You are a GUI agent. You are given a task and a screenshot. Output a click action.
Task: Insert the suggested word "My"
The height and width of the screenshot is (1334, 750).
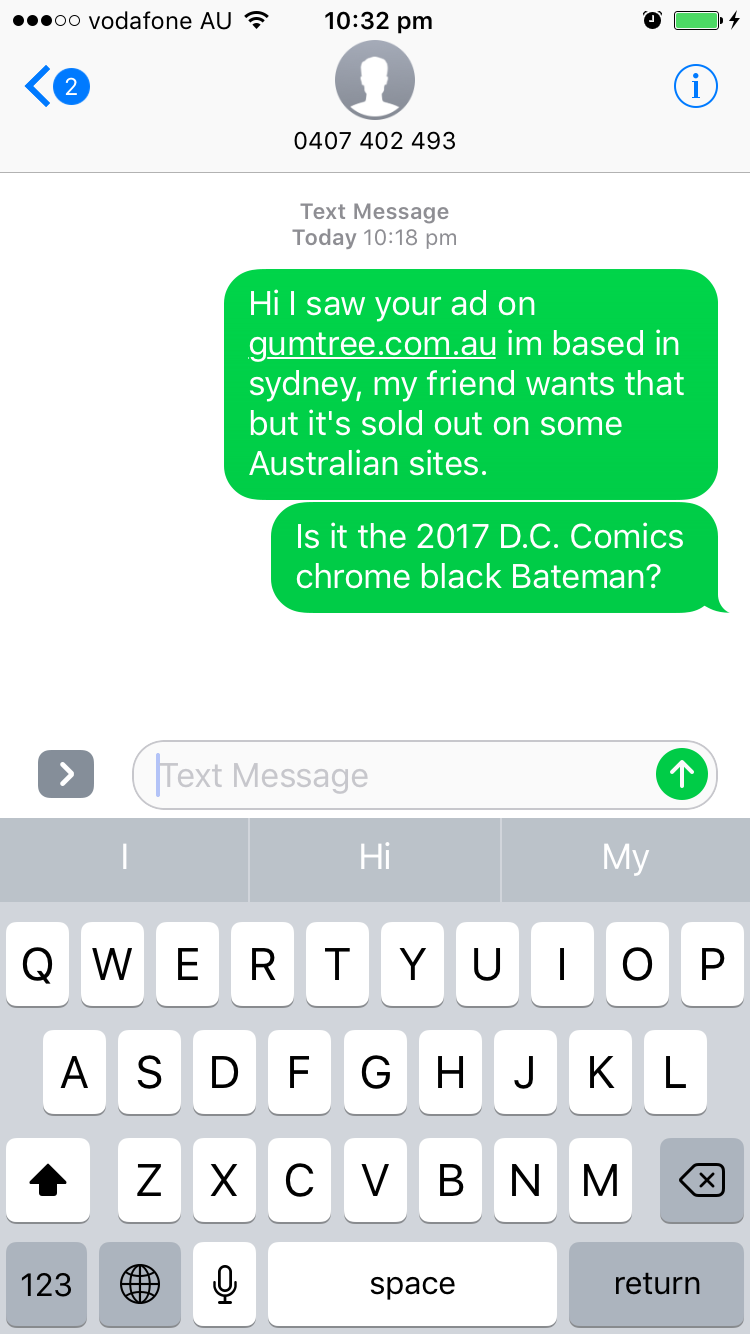pyautogui.click(x=626, y=858)
